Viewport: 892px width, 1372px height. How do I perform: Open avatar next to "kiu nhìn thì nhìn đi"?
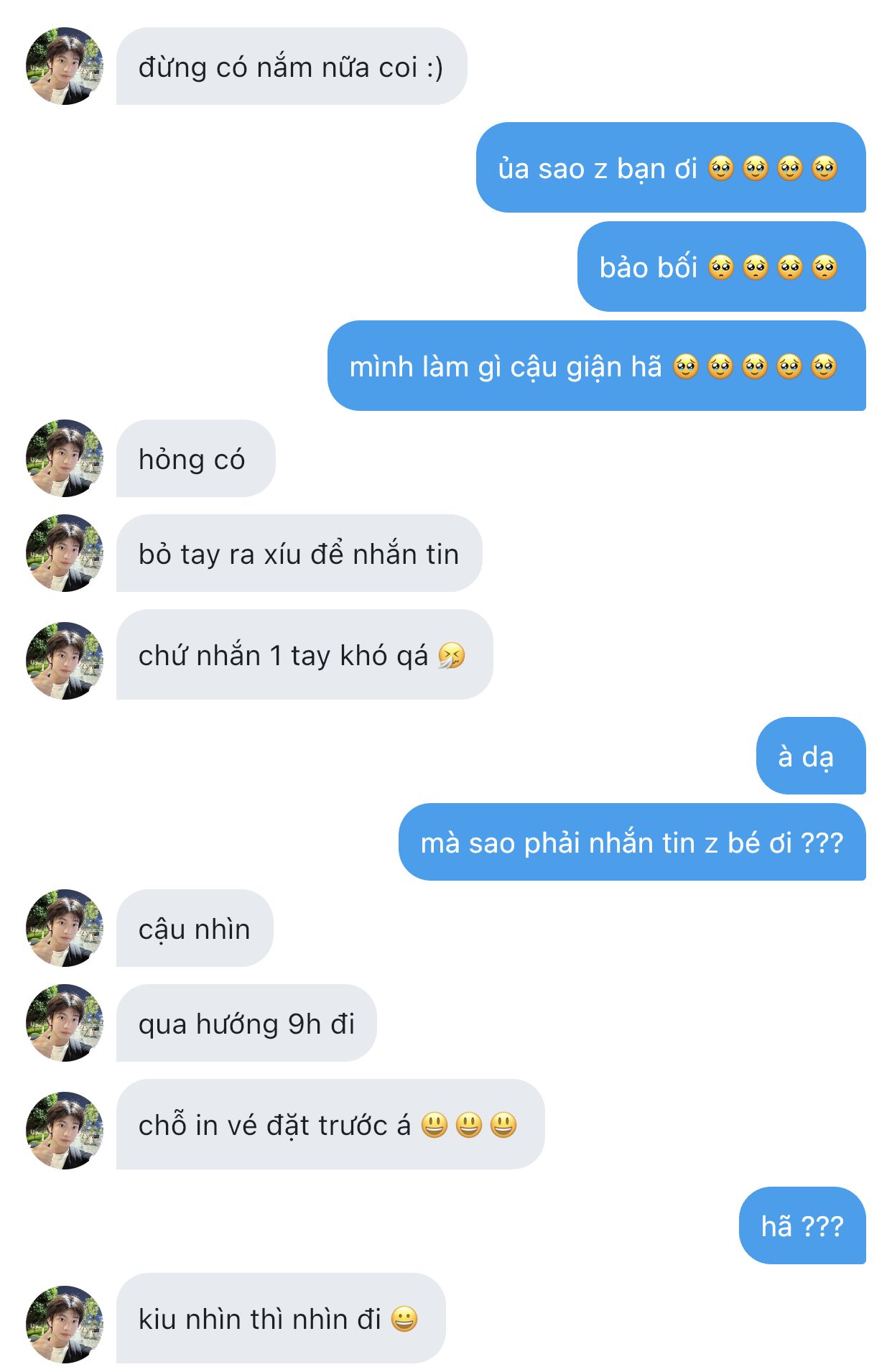point(65,1325)
